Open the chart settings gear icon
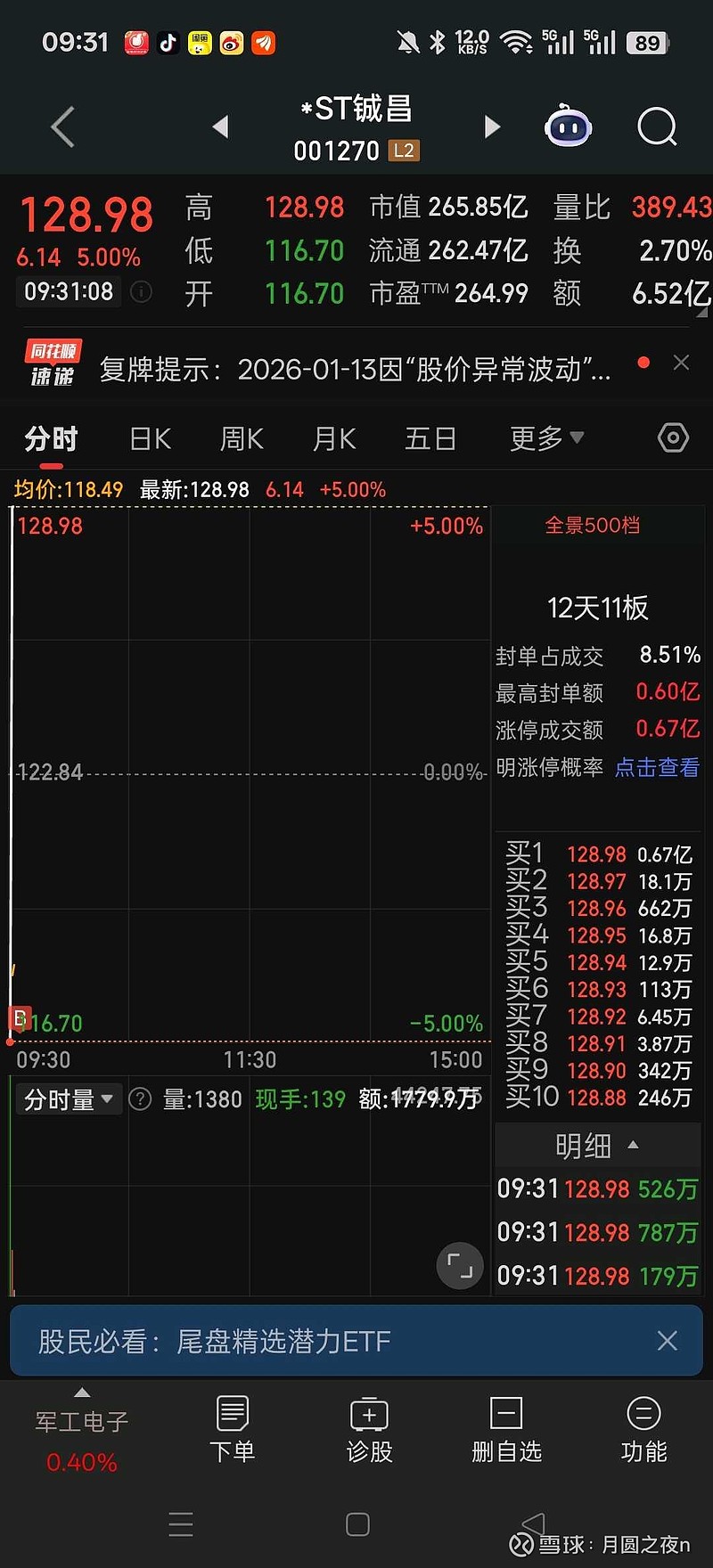Viewport: 713px width, 1568px height. [x=673, y=437]
